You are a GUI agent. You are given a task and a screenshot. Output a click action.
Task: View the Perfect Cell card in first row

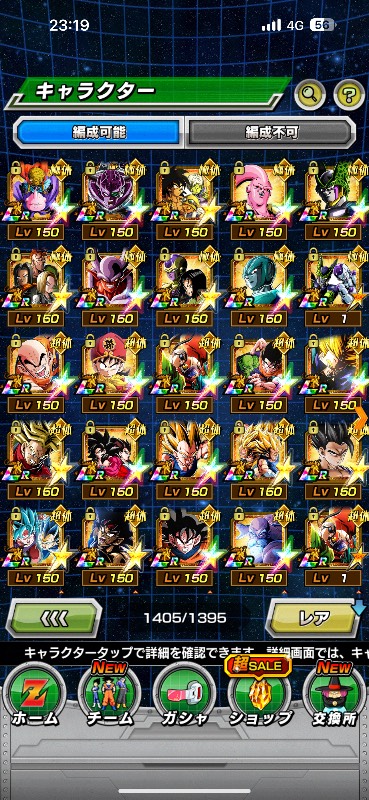[333, 201]
